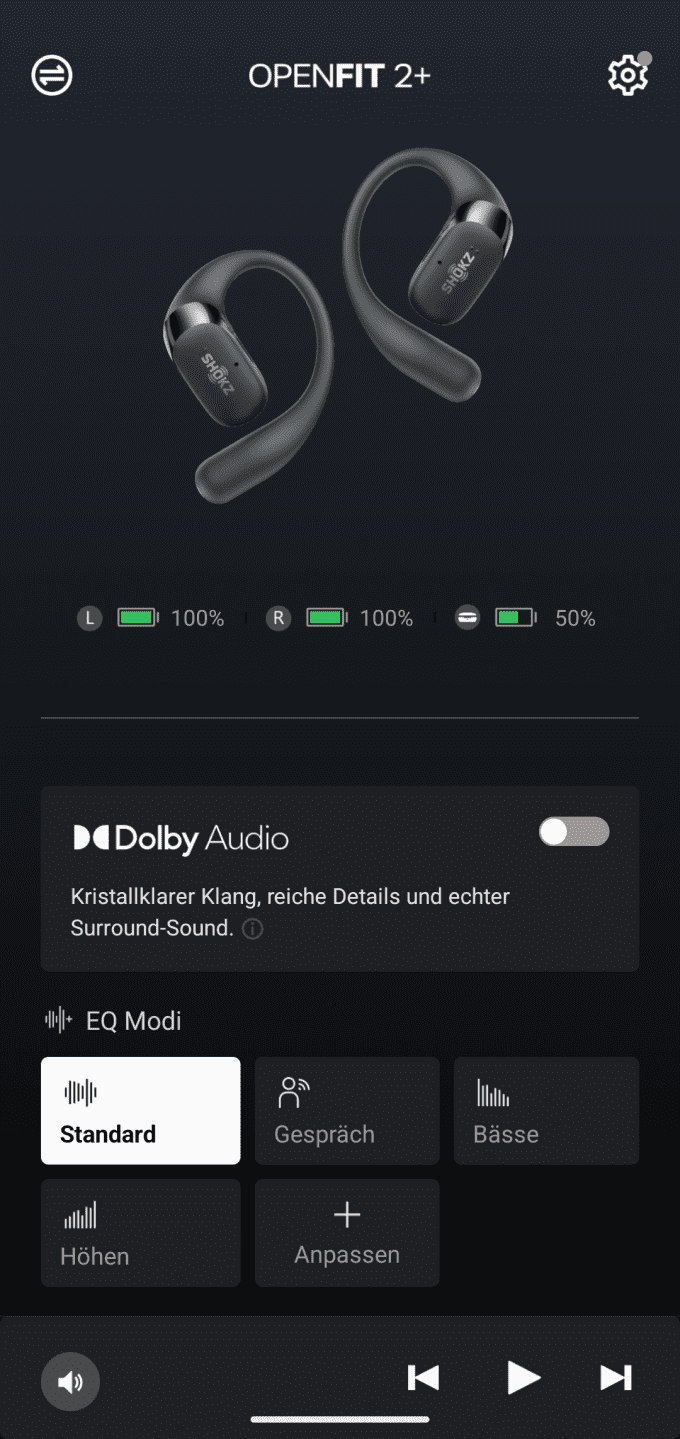This screenshot has width=680, height=1439.
Task: Switch to the Gespräch EQ mode
Action: 346,1110
